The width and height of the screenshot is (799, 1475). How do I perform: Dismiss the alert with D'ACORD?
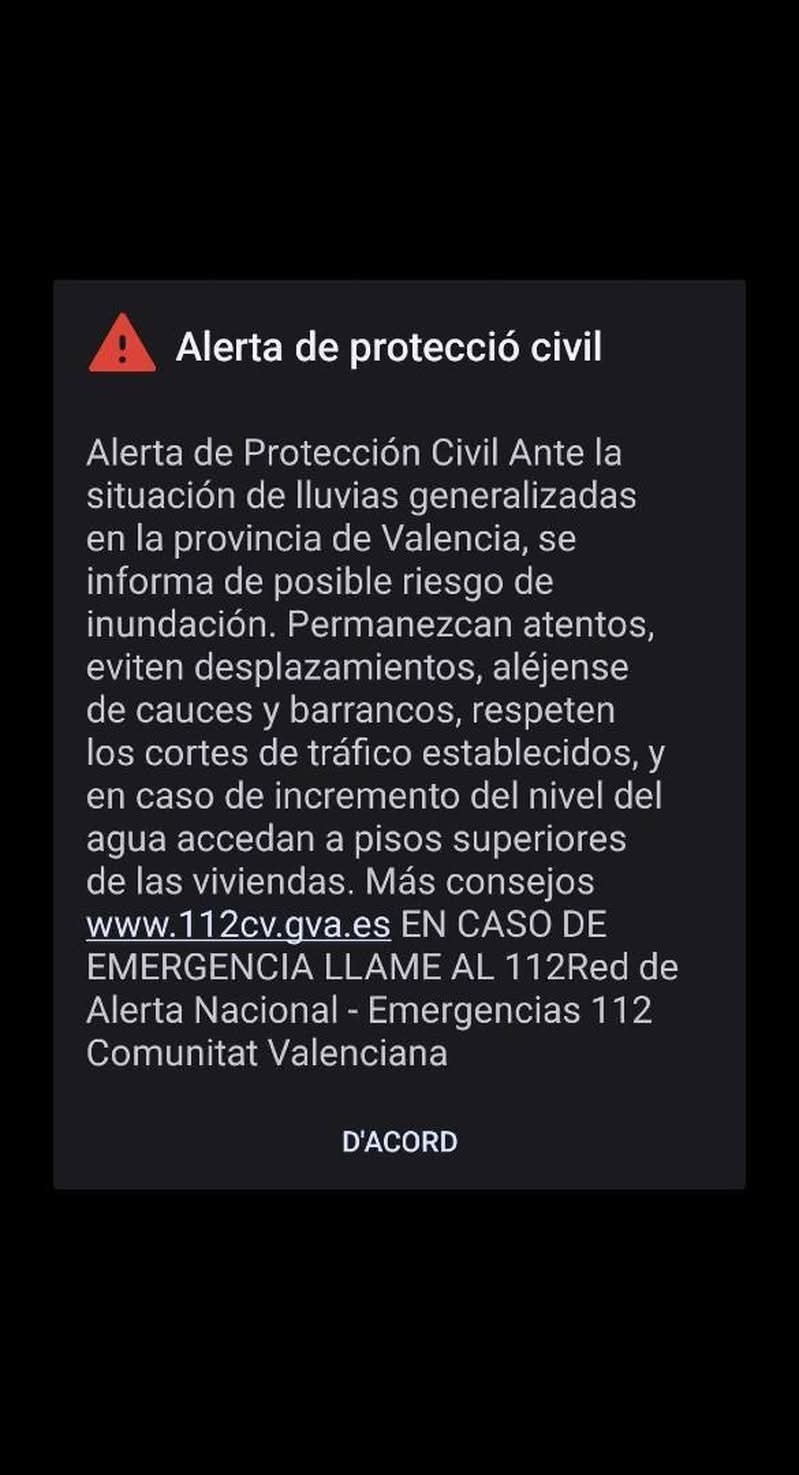pos(399,1142)
